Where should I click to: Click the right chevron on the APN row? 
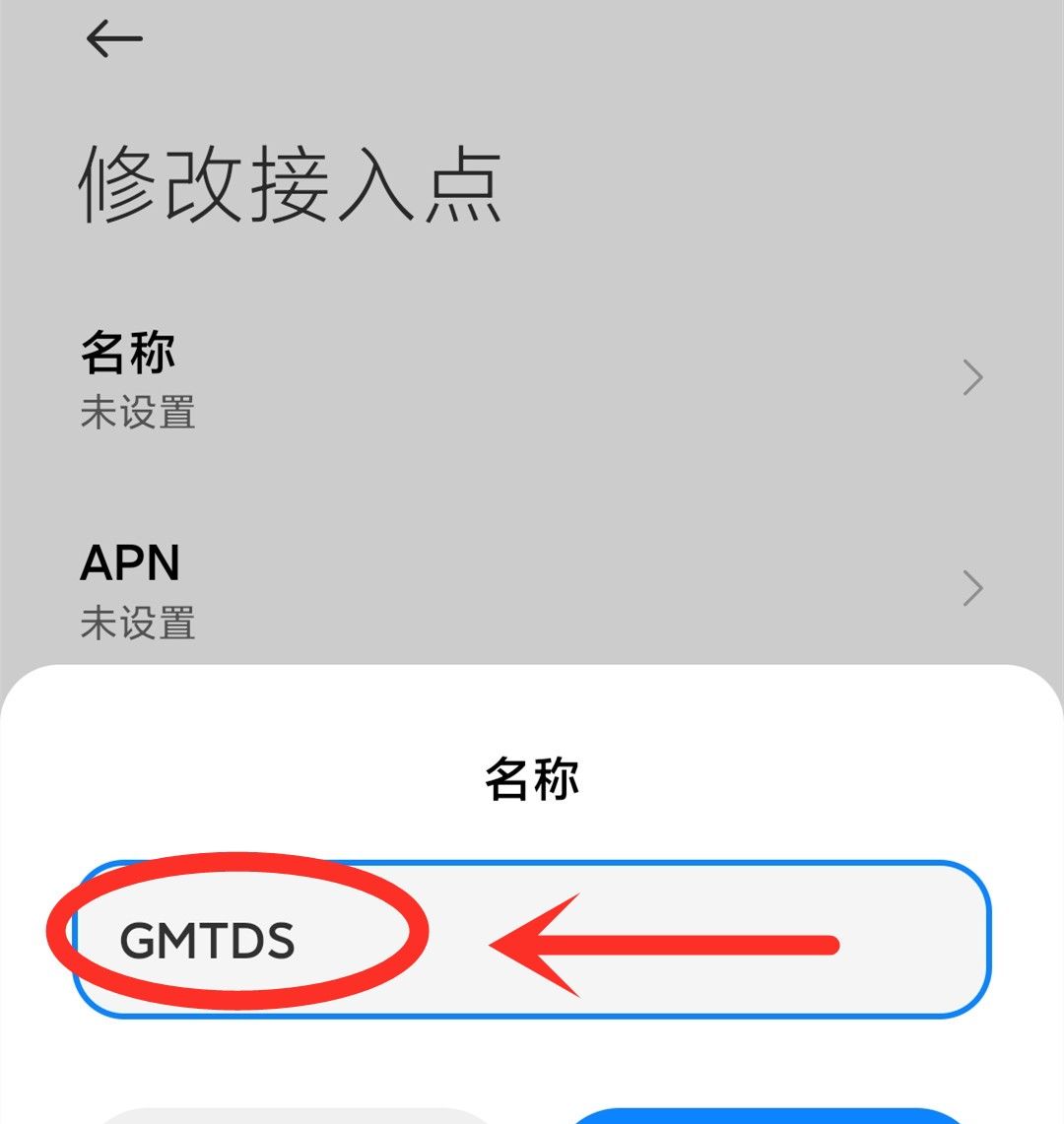point(973,587)
